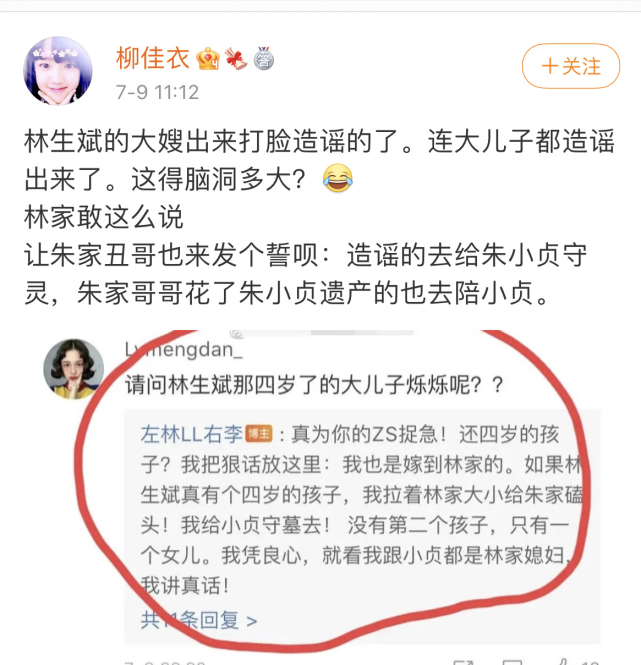Open the attached comment screenshot image
Viewport: 641px width, 665px height.
pos(320,490)
